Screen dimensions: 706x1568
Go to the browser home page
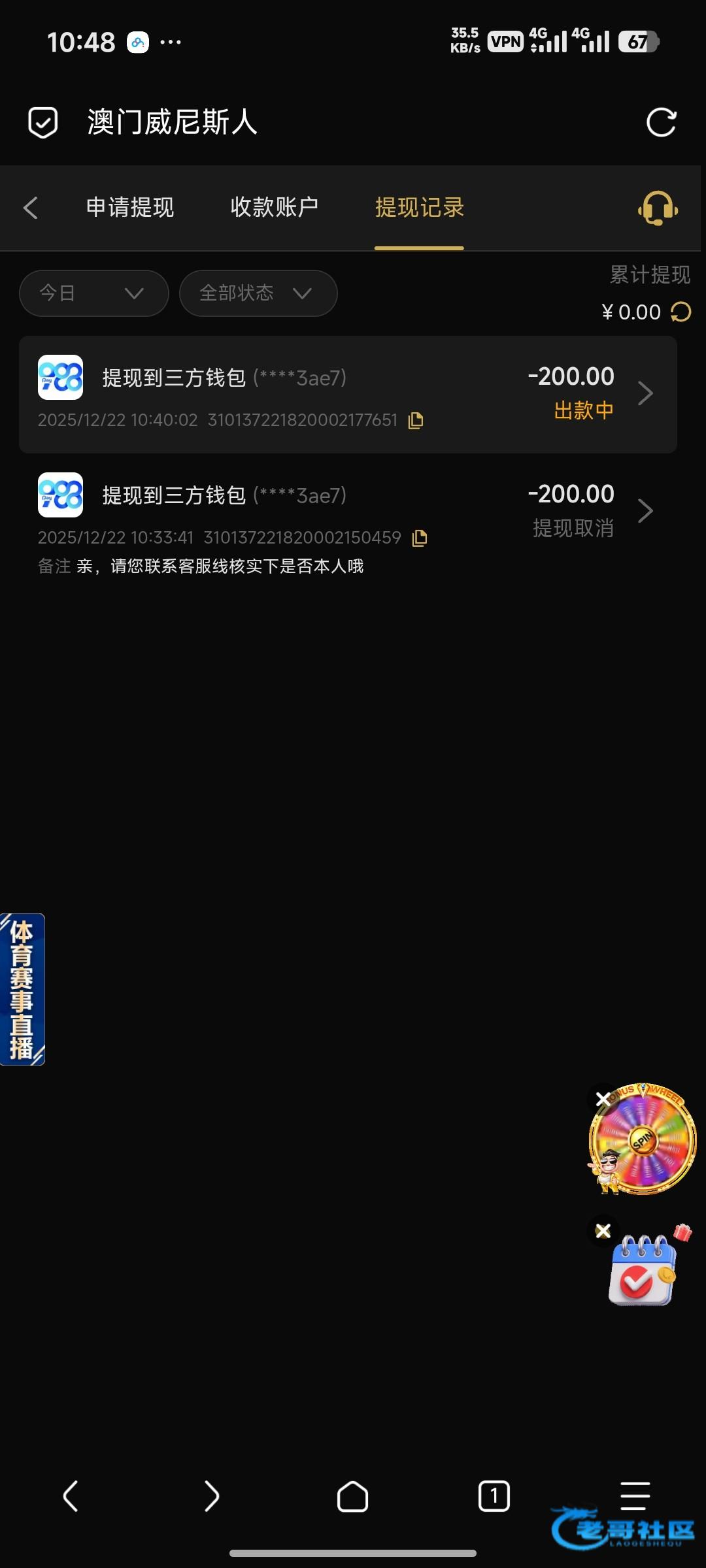(352, 1496)
